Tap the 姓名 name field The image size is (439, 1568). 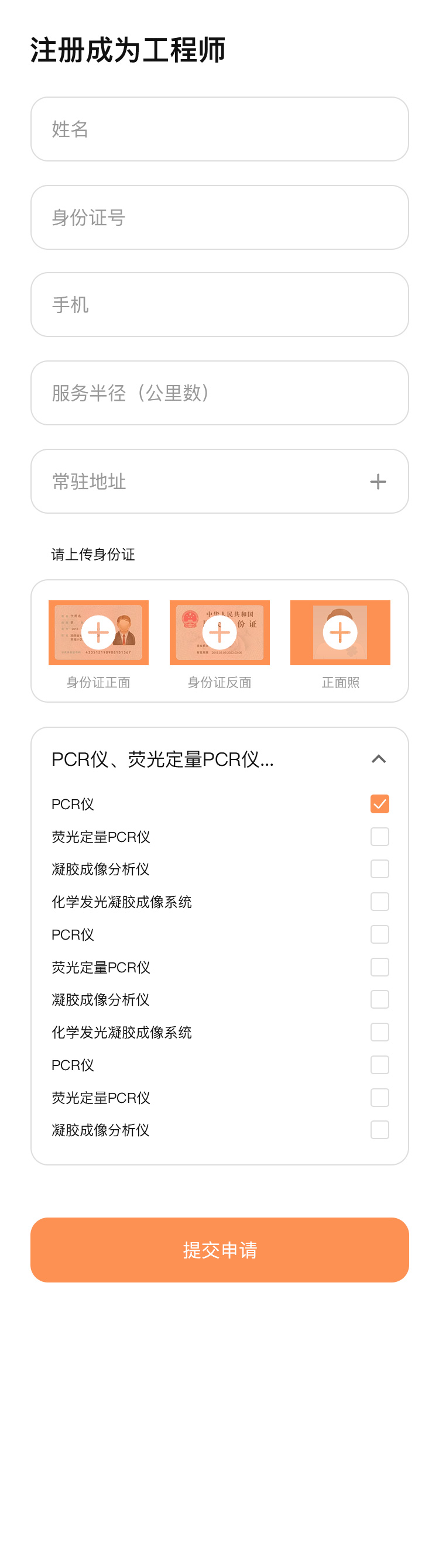pyautogui.click(x=219, y=129)
